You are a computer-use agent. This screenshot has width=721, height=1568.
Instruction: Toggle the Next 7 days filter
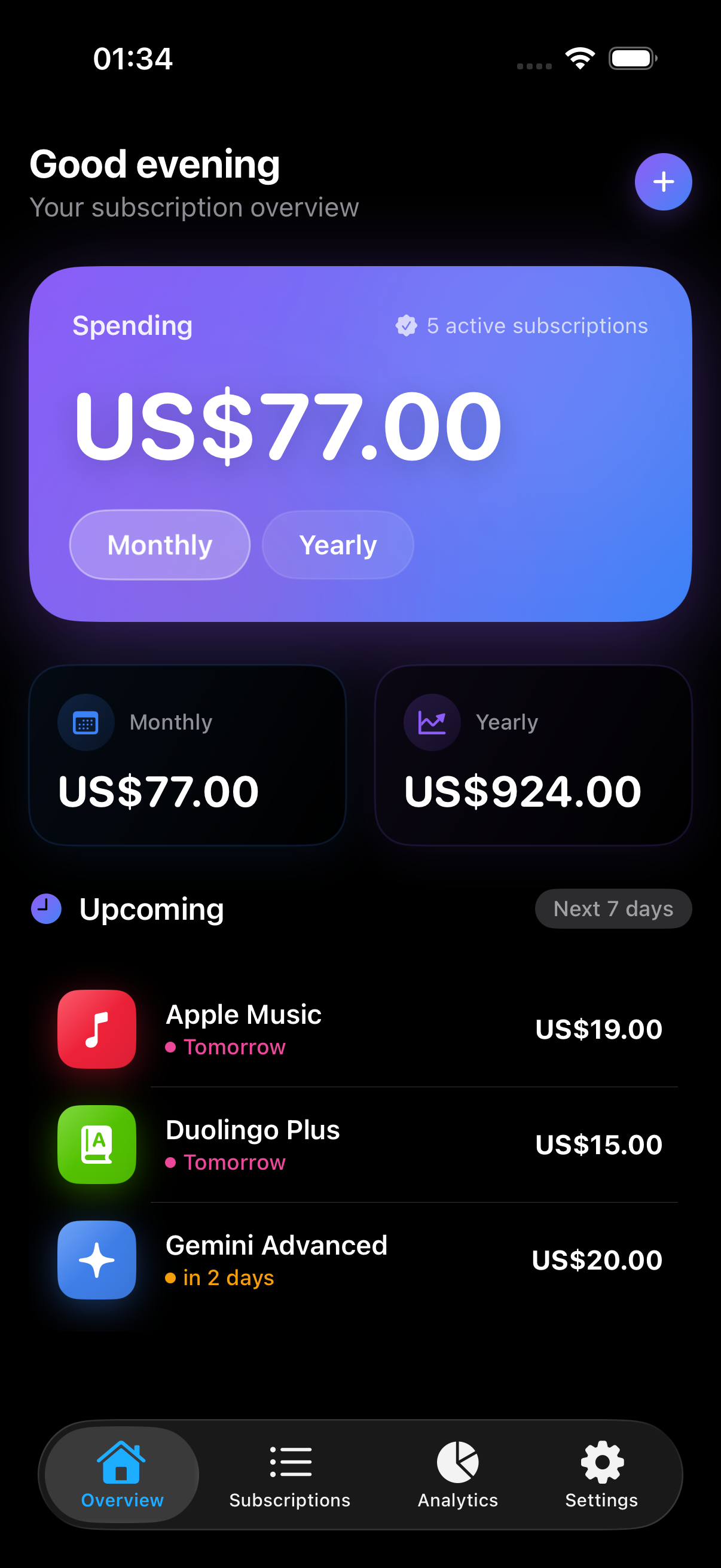[x=613, y=908]
